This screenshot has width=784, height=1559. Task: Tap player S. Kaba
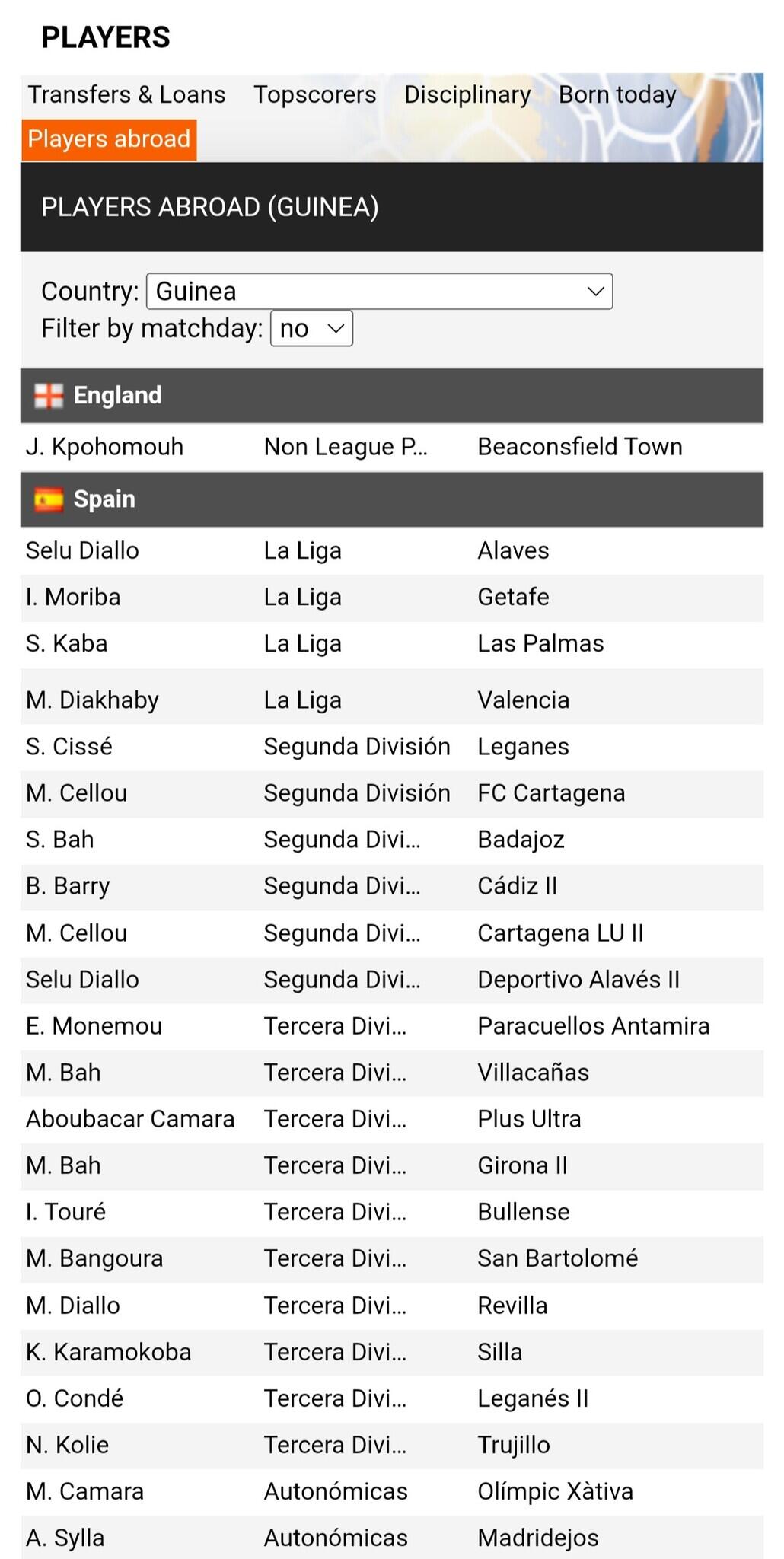pyautogui.click(x=66, y=643)
